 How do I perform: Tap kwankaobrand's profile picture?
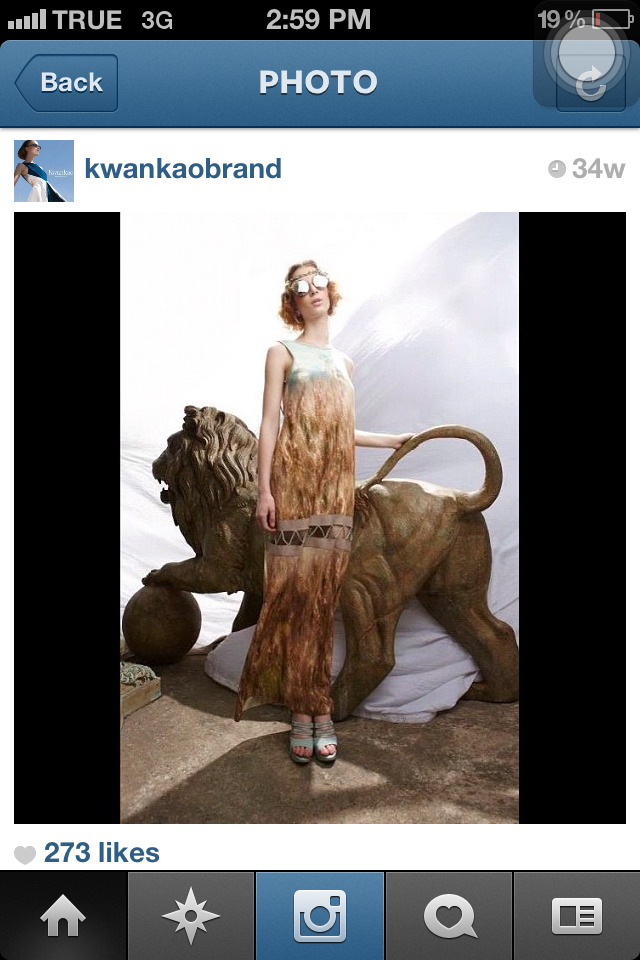(44, 170)
